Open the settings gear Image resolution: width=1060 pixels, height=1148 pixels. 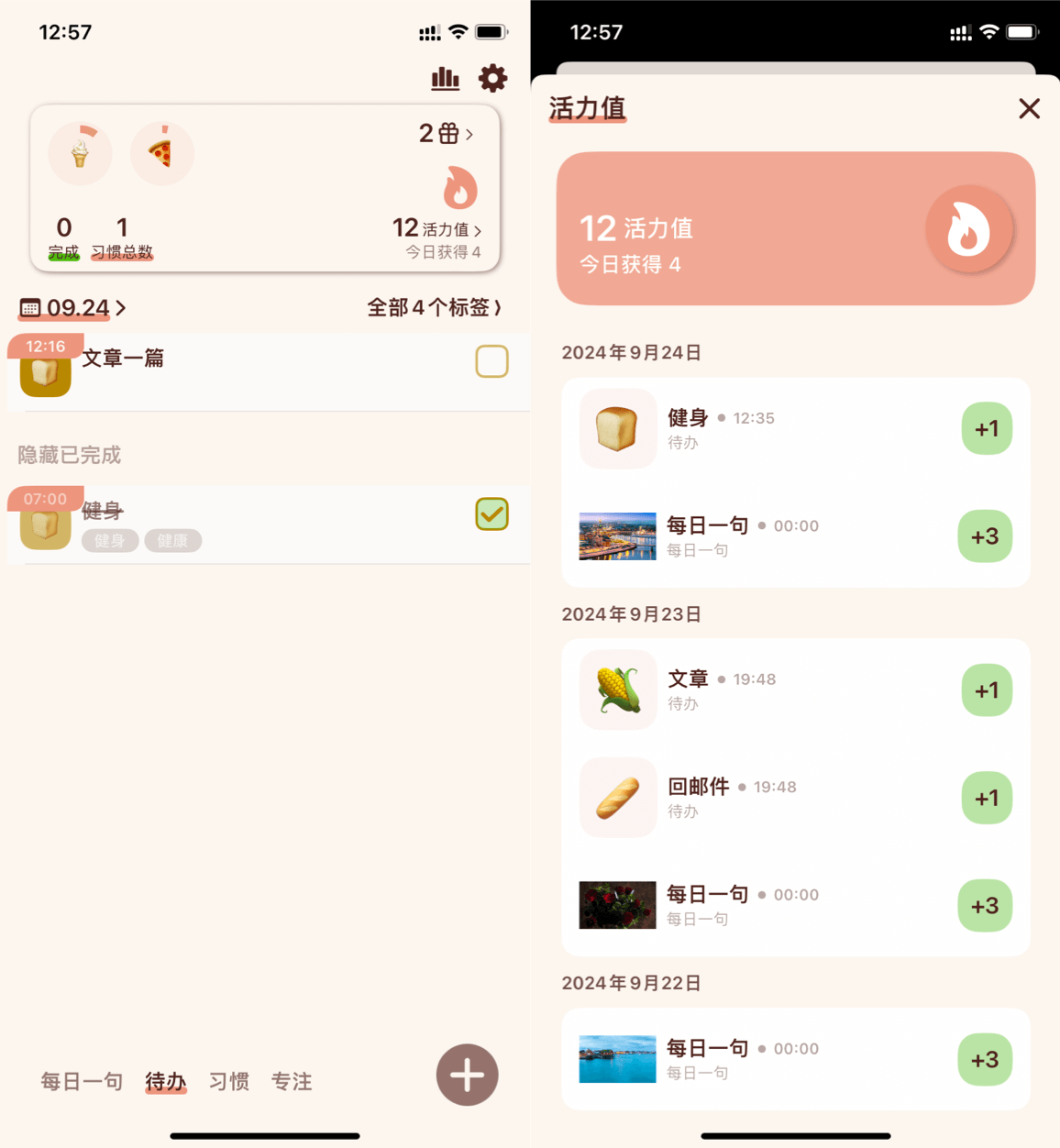point(492,79)
